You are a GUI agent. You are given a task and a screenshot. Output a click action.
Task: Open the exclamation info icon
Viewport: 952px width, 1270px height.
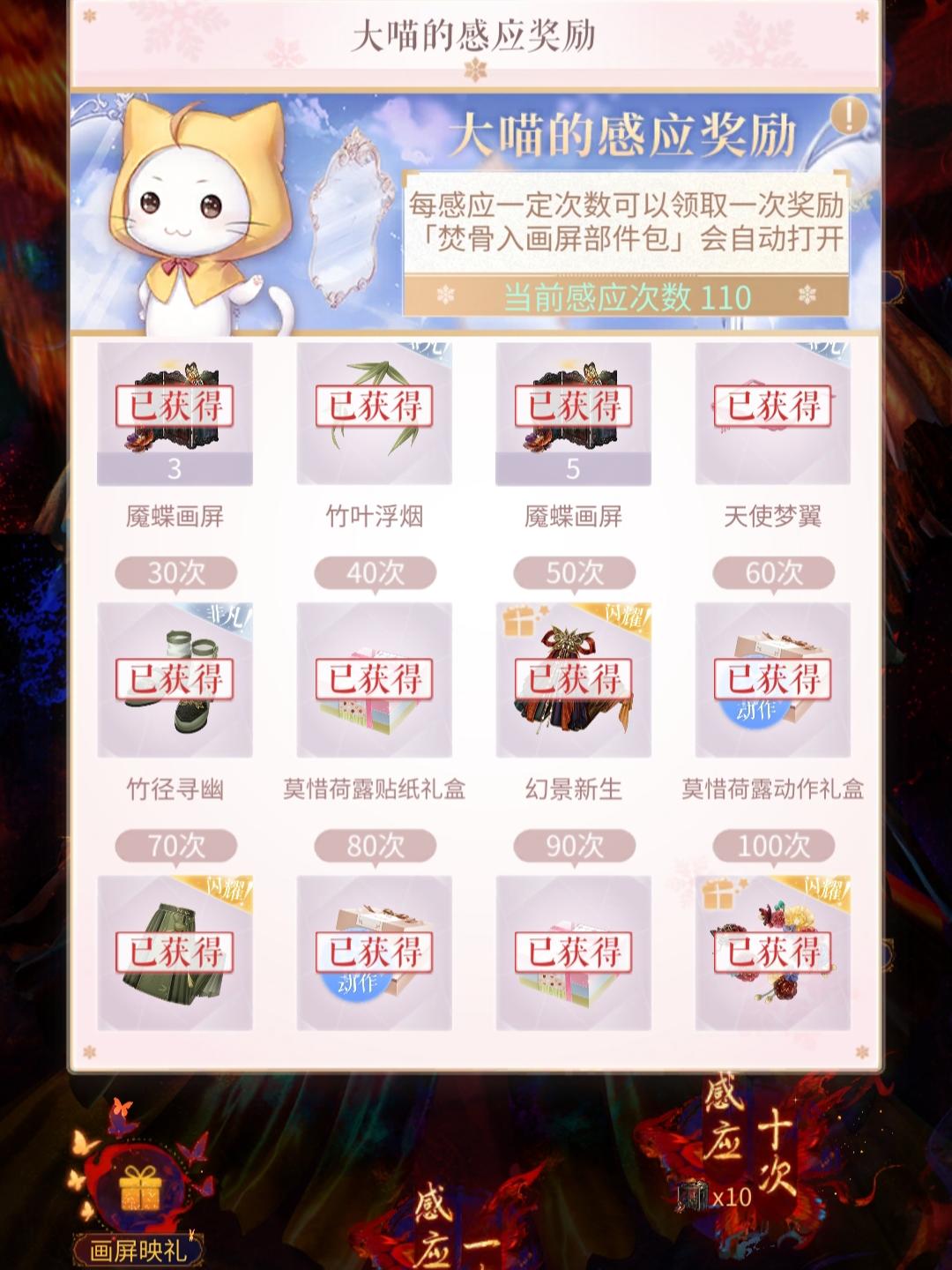pos(847,117)
